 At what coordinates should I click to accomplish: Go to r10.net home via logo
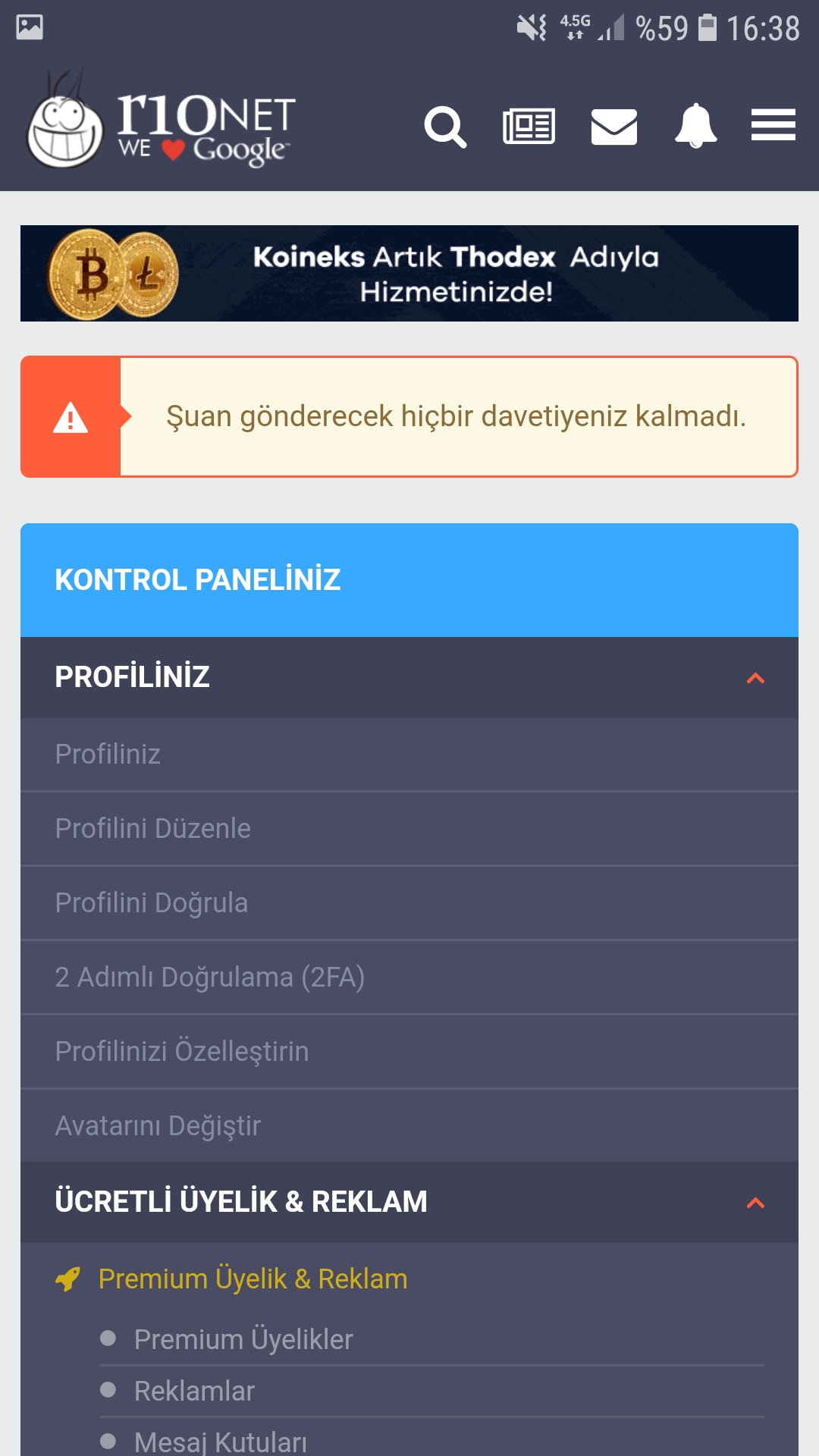(161, 121)
